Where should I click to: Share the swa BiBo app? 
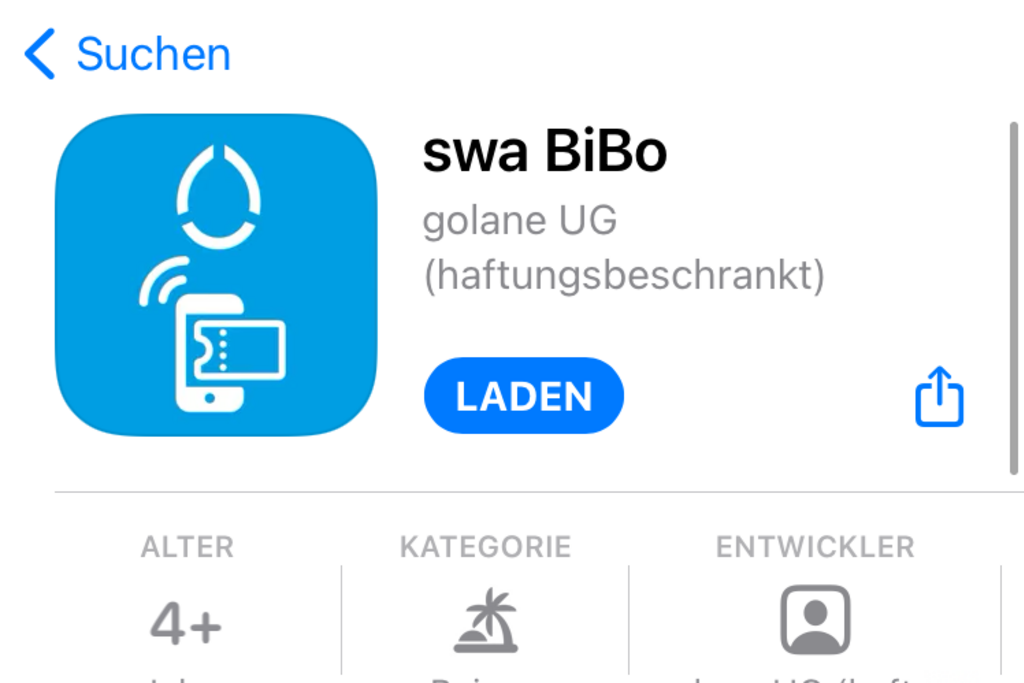point(939,397)
